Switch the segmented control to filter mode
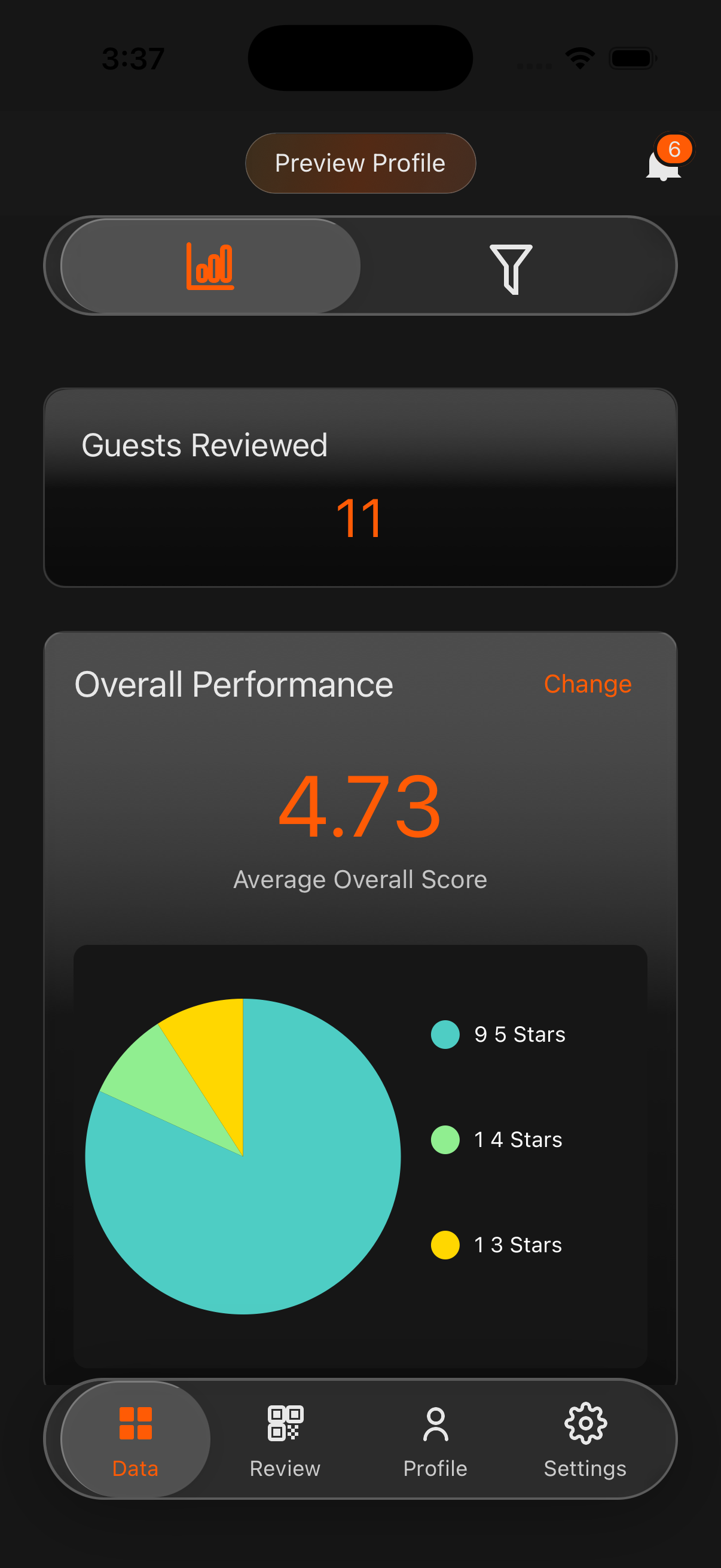This screenshot has height=1568, width=721. [511, 266]
